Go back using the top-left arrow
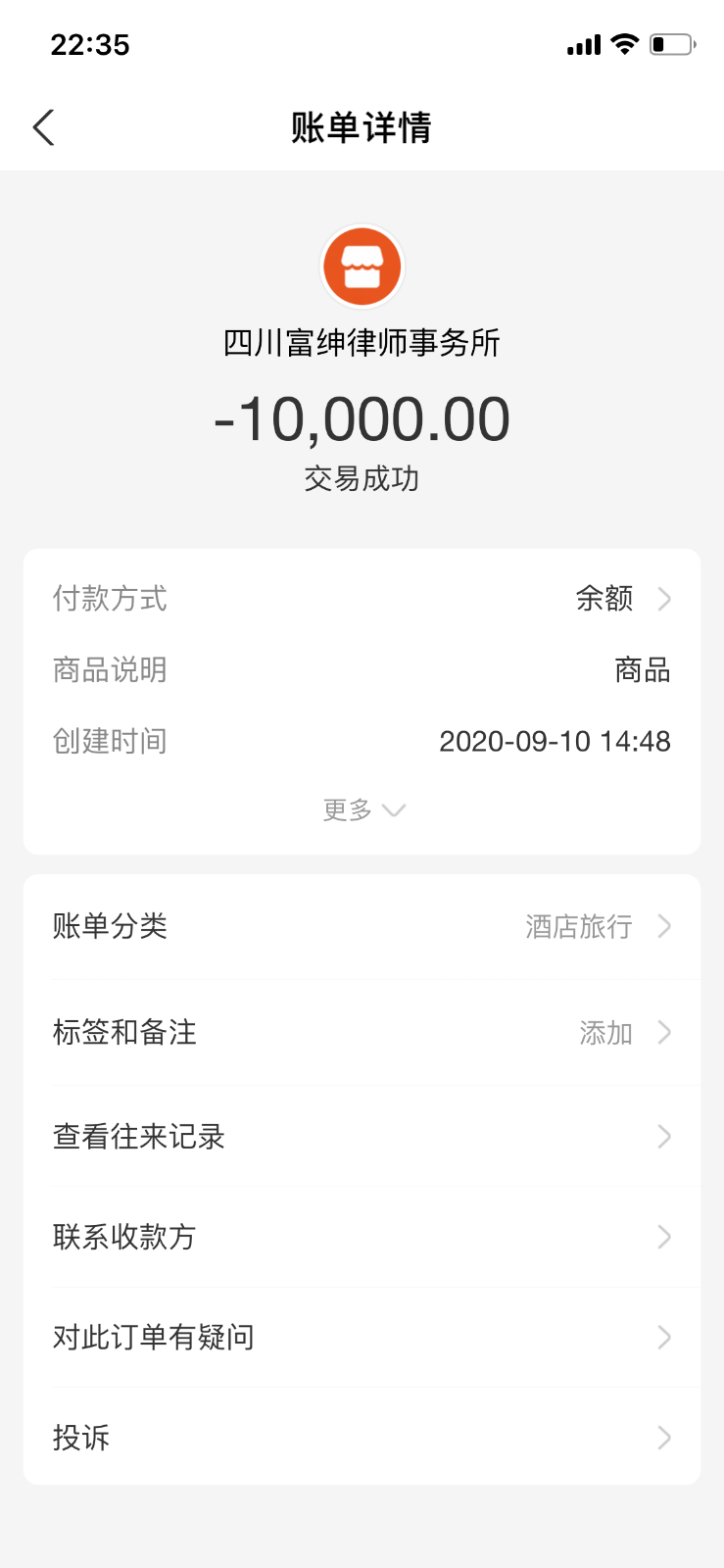This screenshot has width=724, height=1568. pos(44,127)
